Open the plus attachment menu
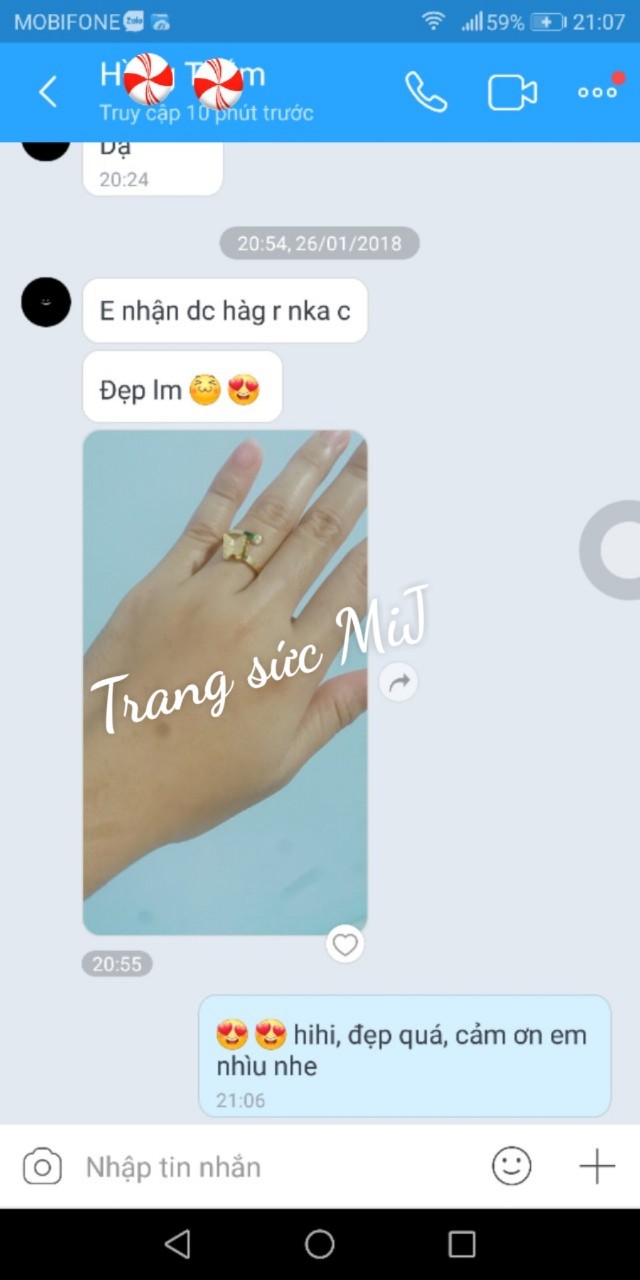The image size is (640, 1280). 597,1167
